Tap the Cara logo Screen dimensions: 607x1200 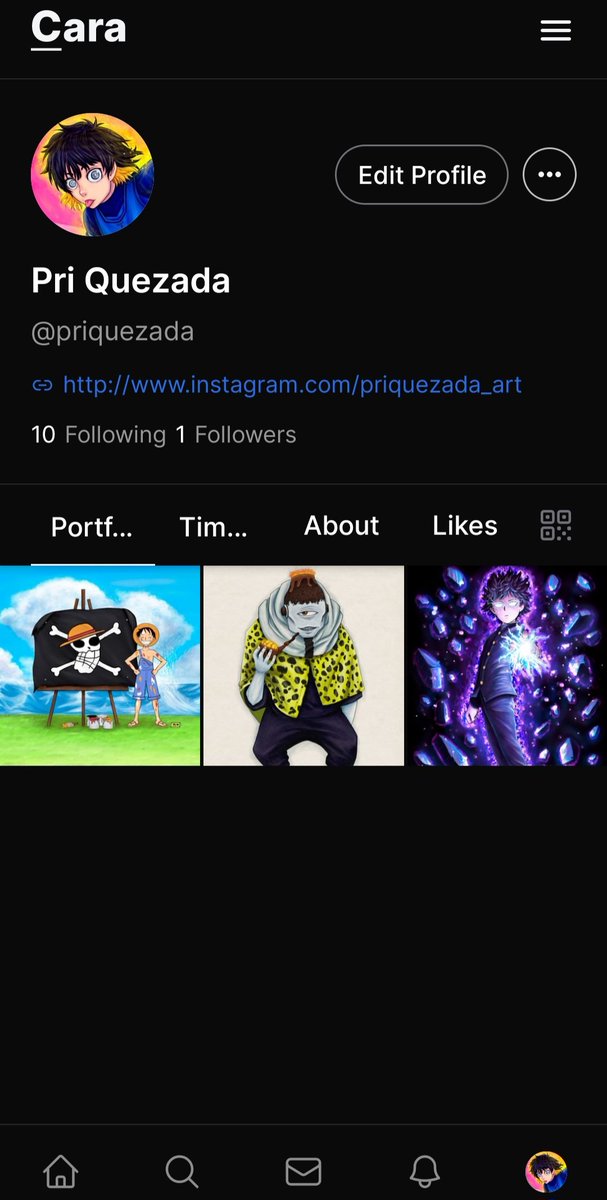click(79, 28)
